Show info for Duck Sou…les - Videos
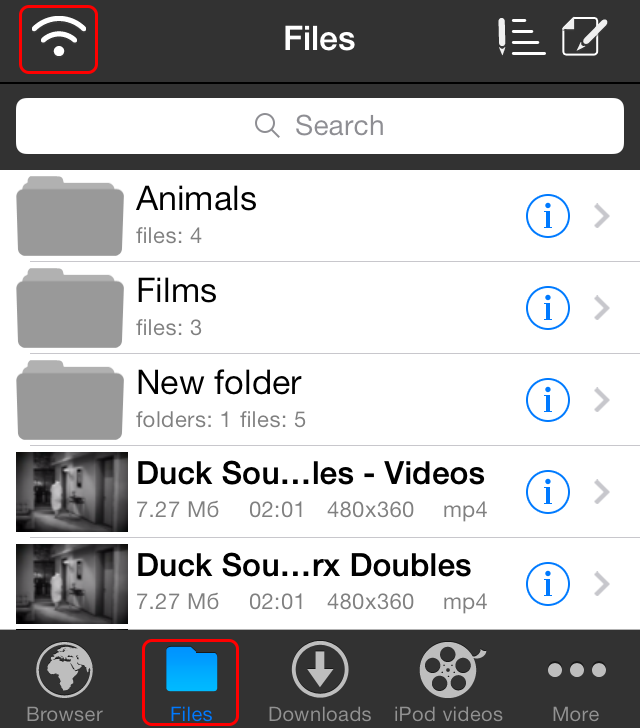This screenshot has height=728, width=640. coord(547,491)
